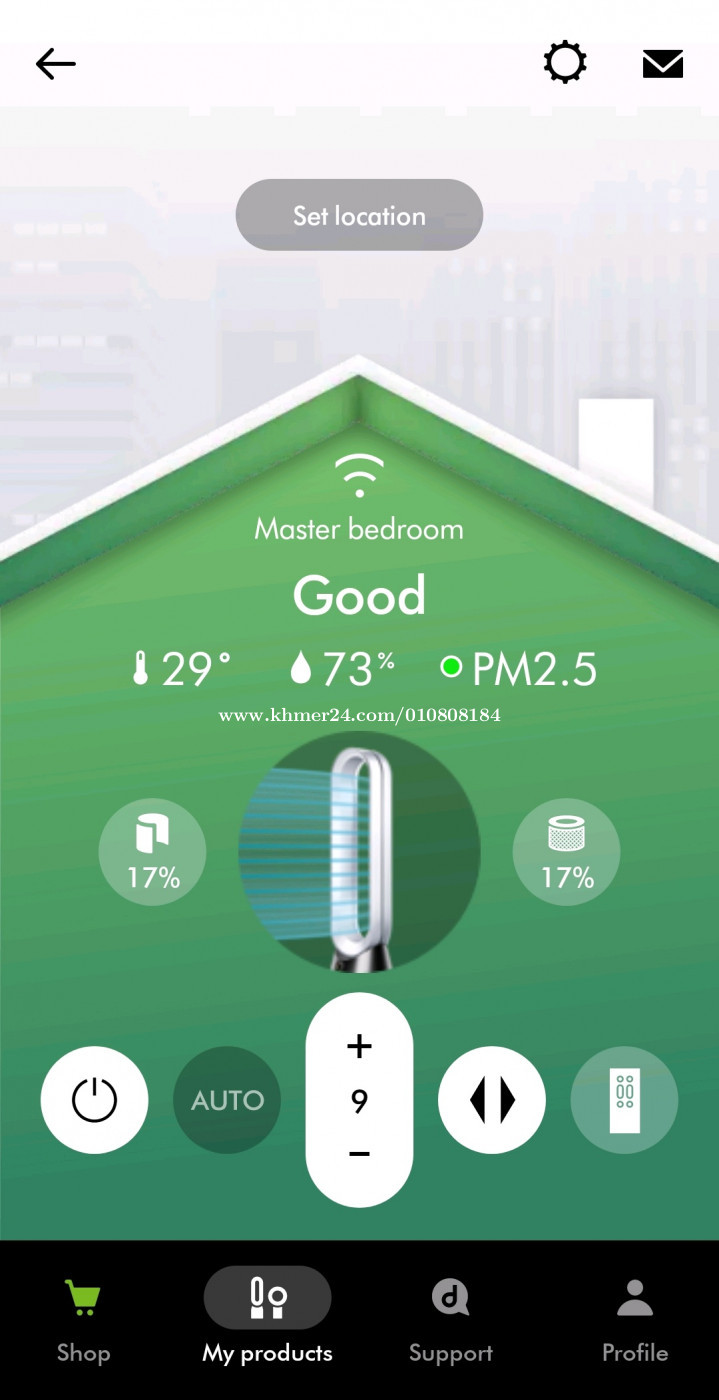
Task: View PM2.5 air quality details
Action: 519,669
